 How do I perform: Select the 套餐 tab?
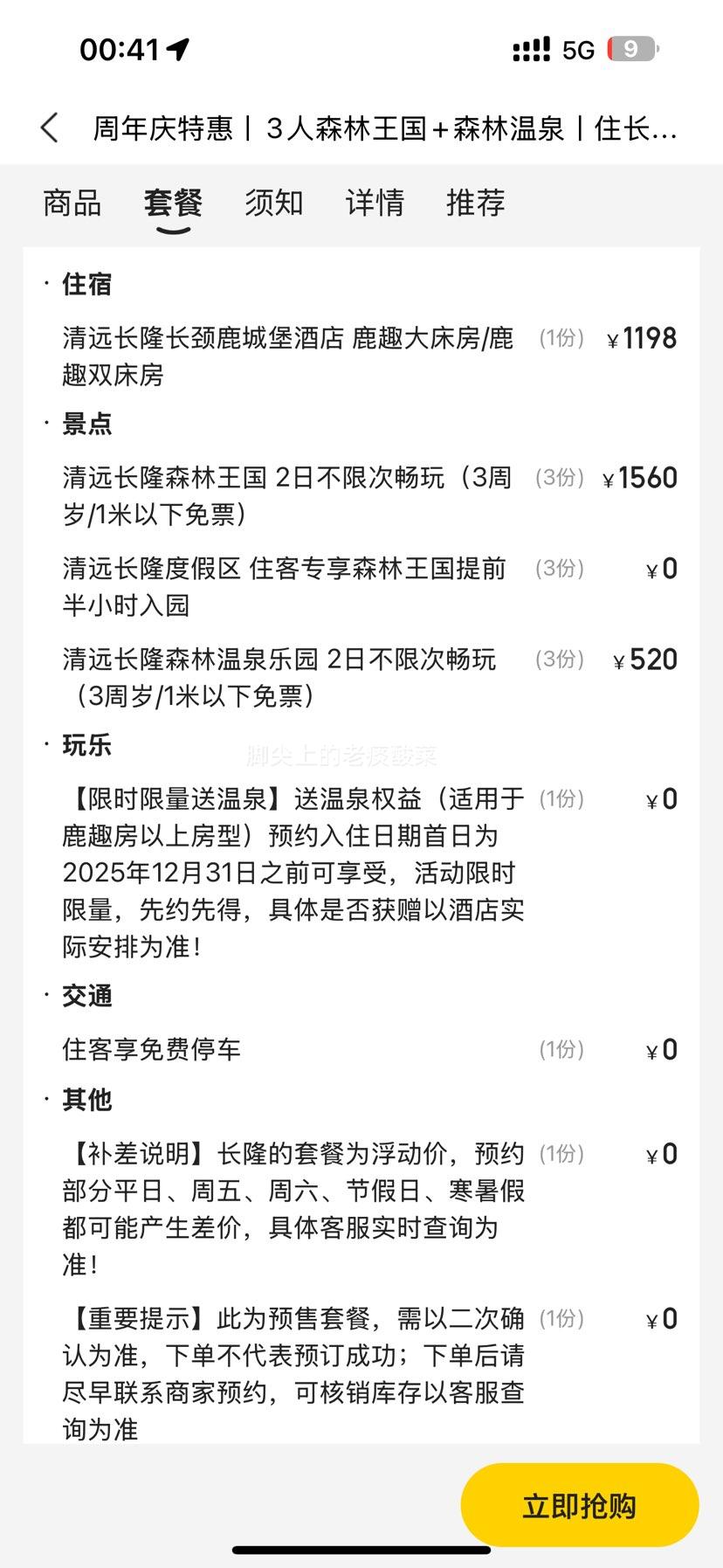point(173,203)
